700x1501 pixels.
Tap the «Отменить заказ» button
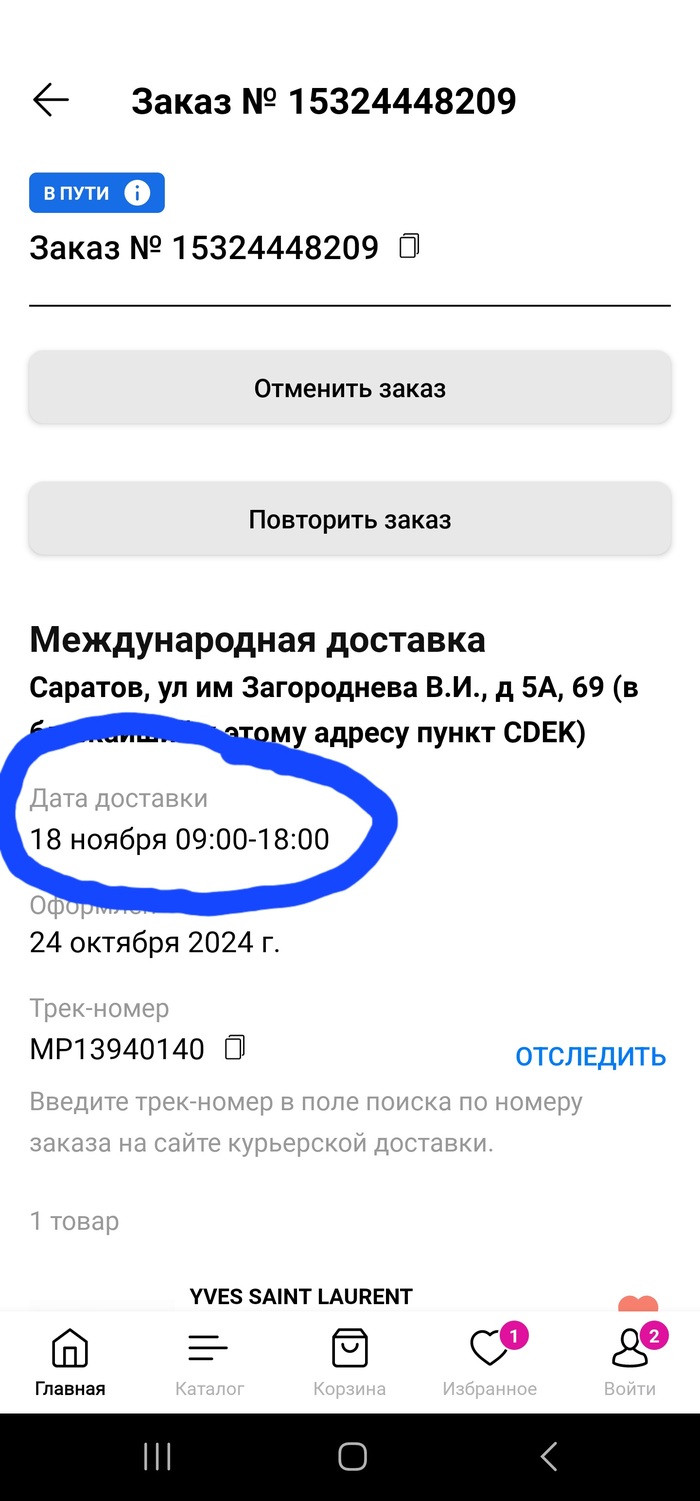click(350, 388)
